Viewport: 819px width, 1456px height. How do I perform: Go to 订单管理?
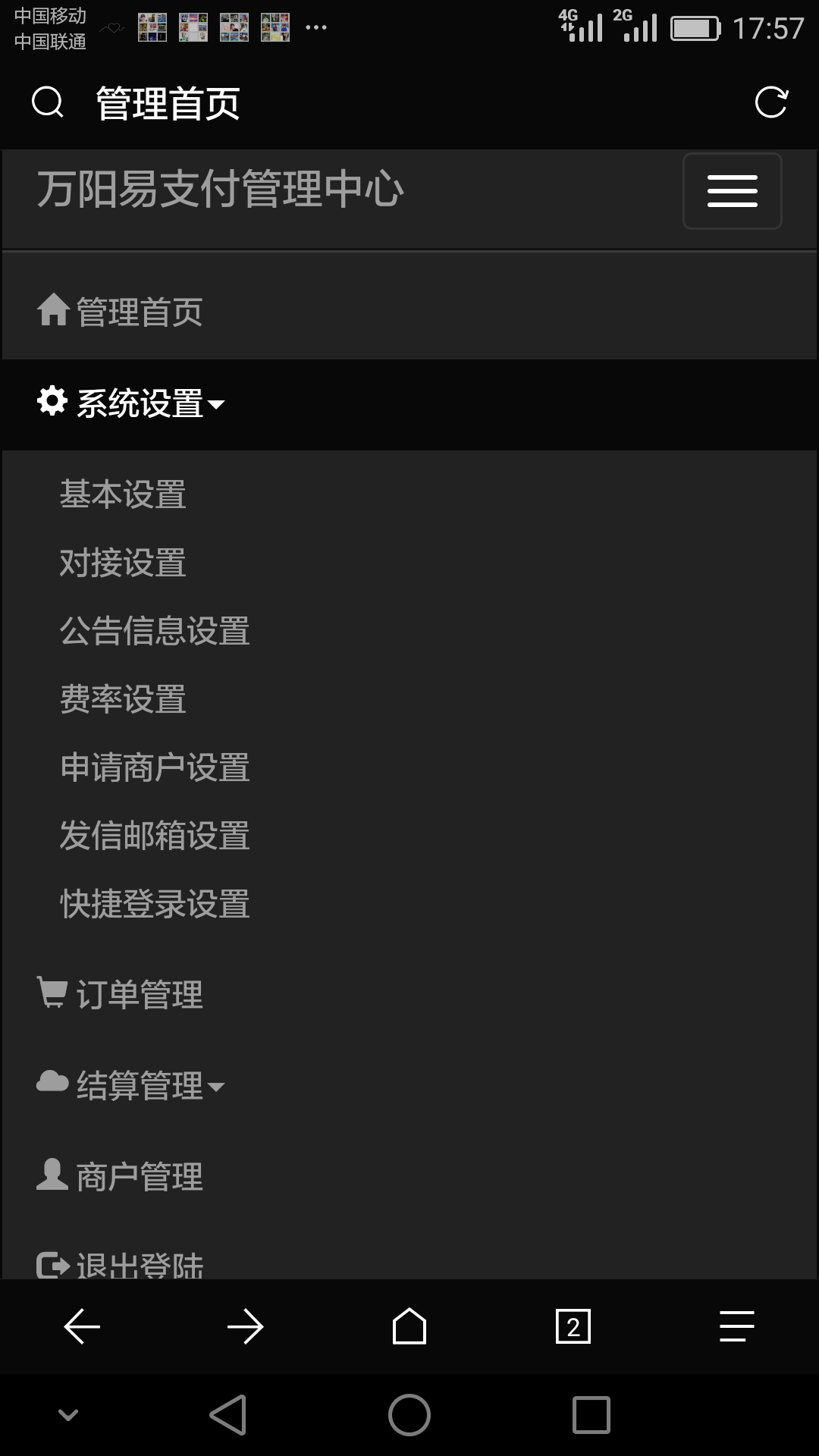coord(409,995)
